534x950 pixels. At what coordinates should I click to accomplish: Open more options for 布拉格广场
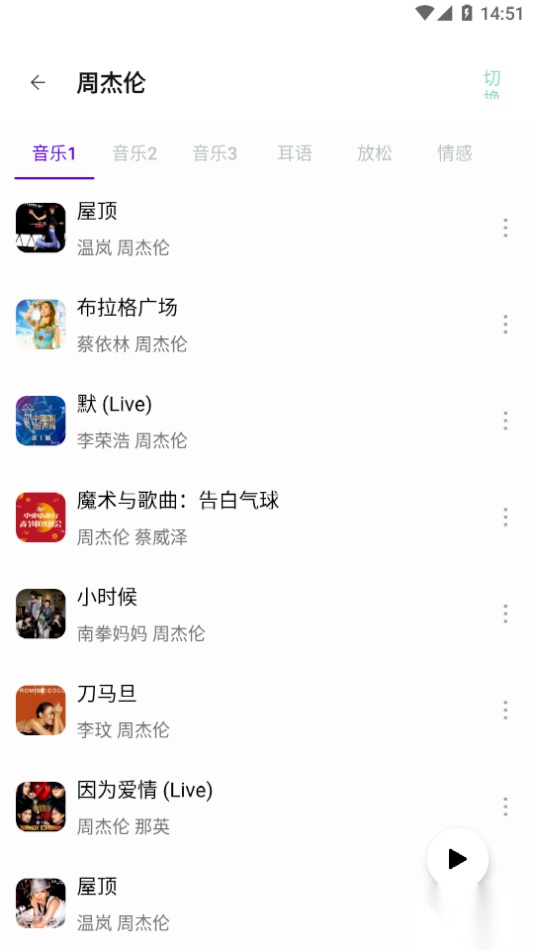[505, 324]
